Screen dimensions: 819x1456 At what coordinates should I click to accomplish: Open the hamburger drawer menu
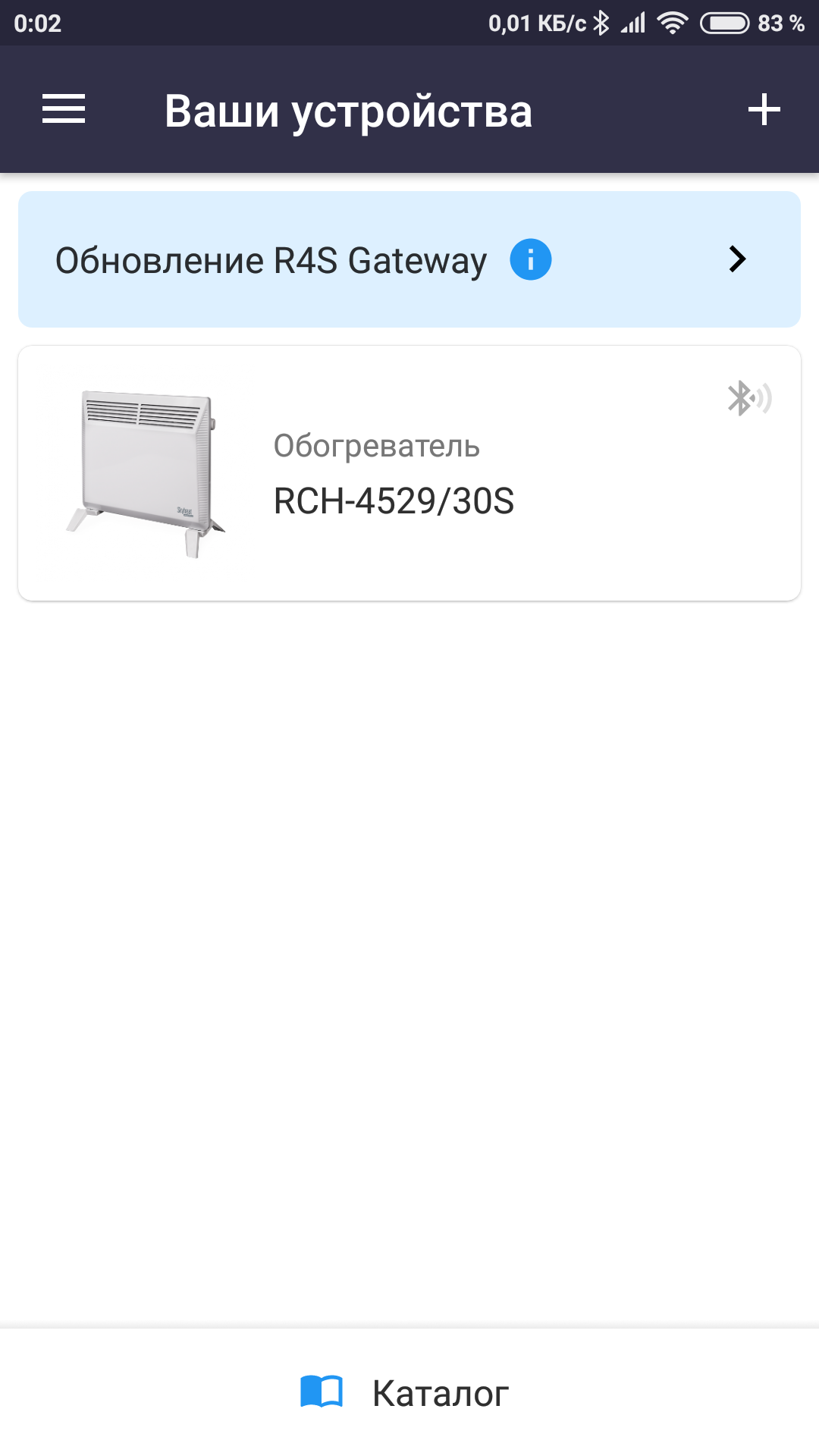[64, 109]
